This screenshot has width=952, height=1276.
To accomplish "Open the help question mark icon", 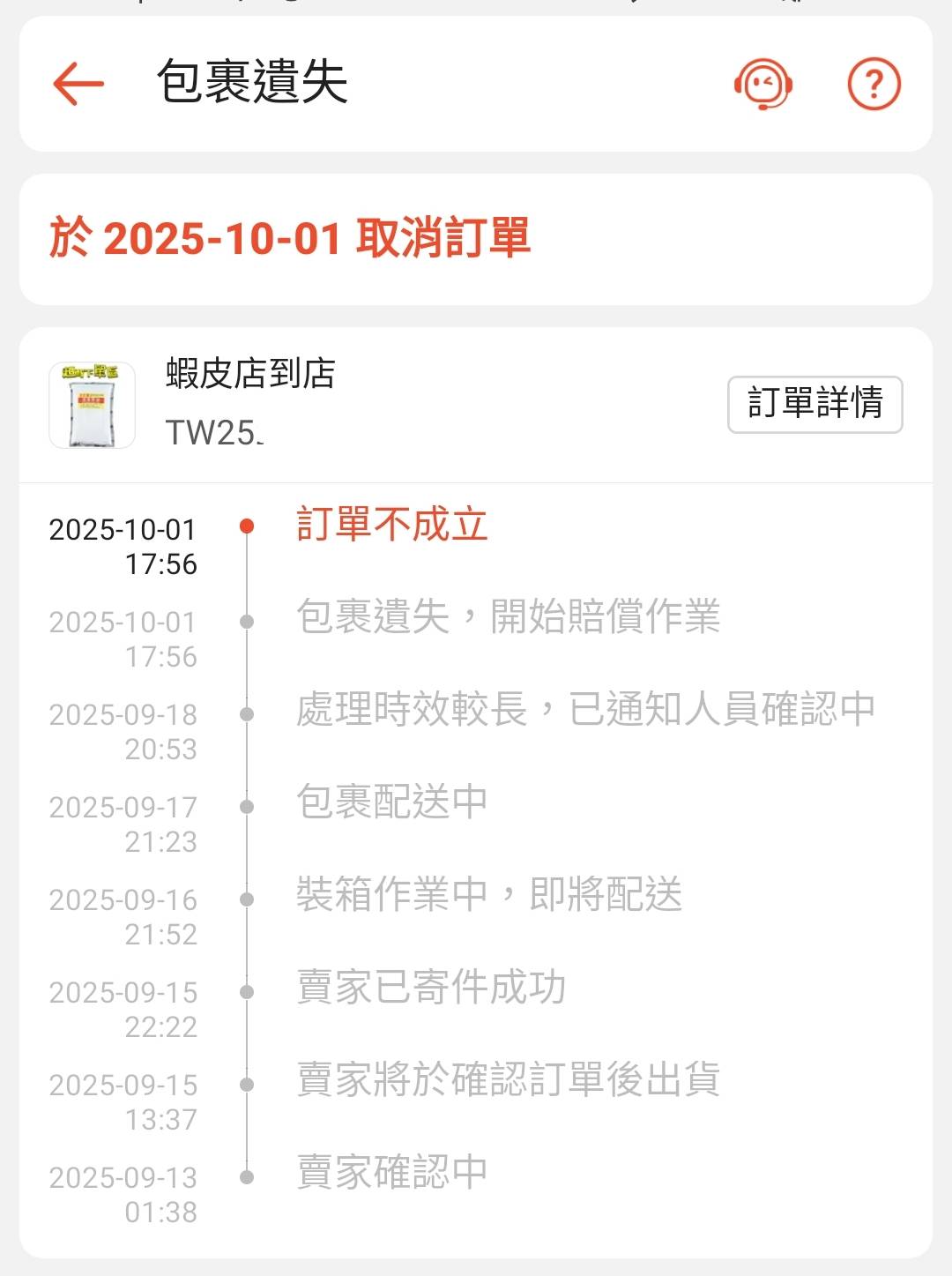I will (x=874, y=84).
